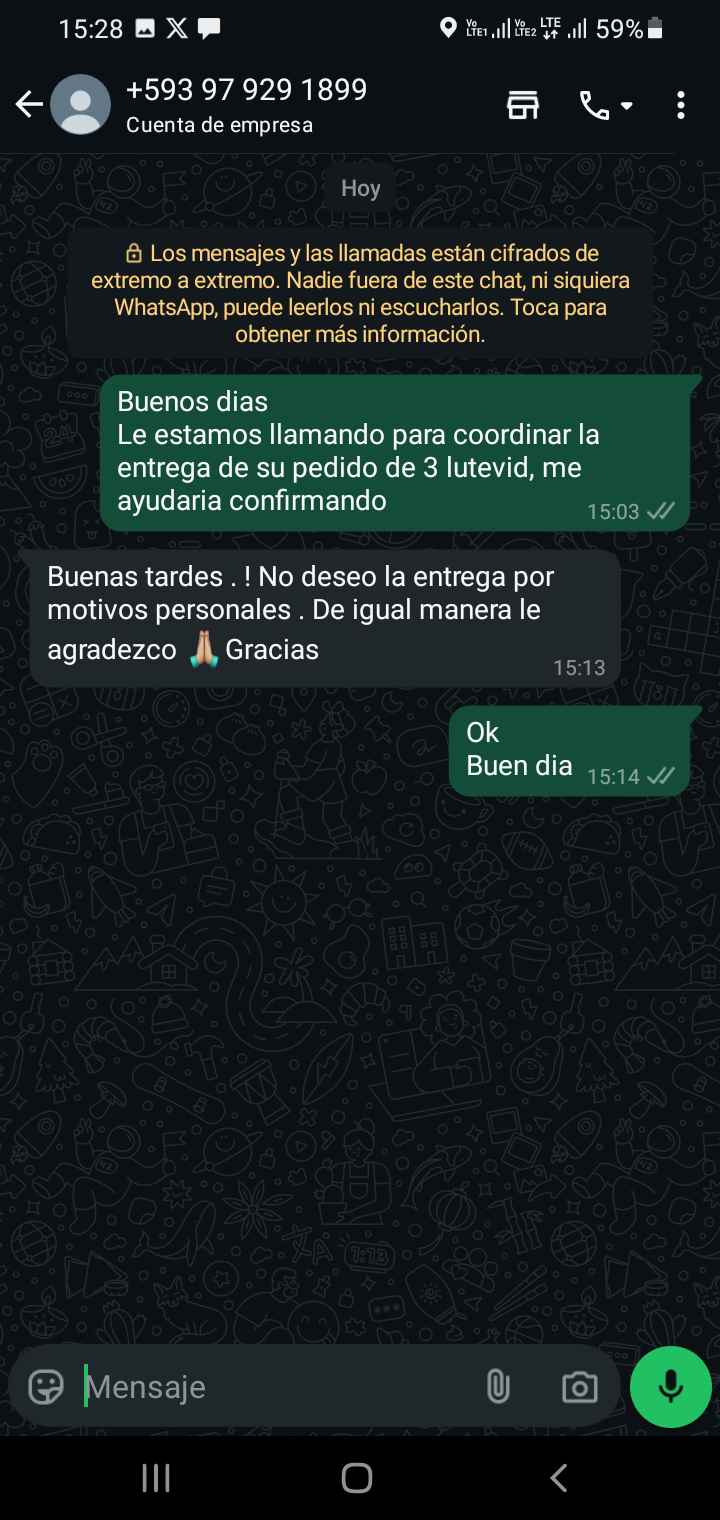Record a voice message with the microphone
This screenshot has height=1520, width=720.
[671, 1386]
